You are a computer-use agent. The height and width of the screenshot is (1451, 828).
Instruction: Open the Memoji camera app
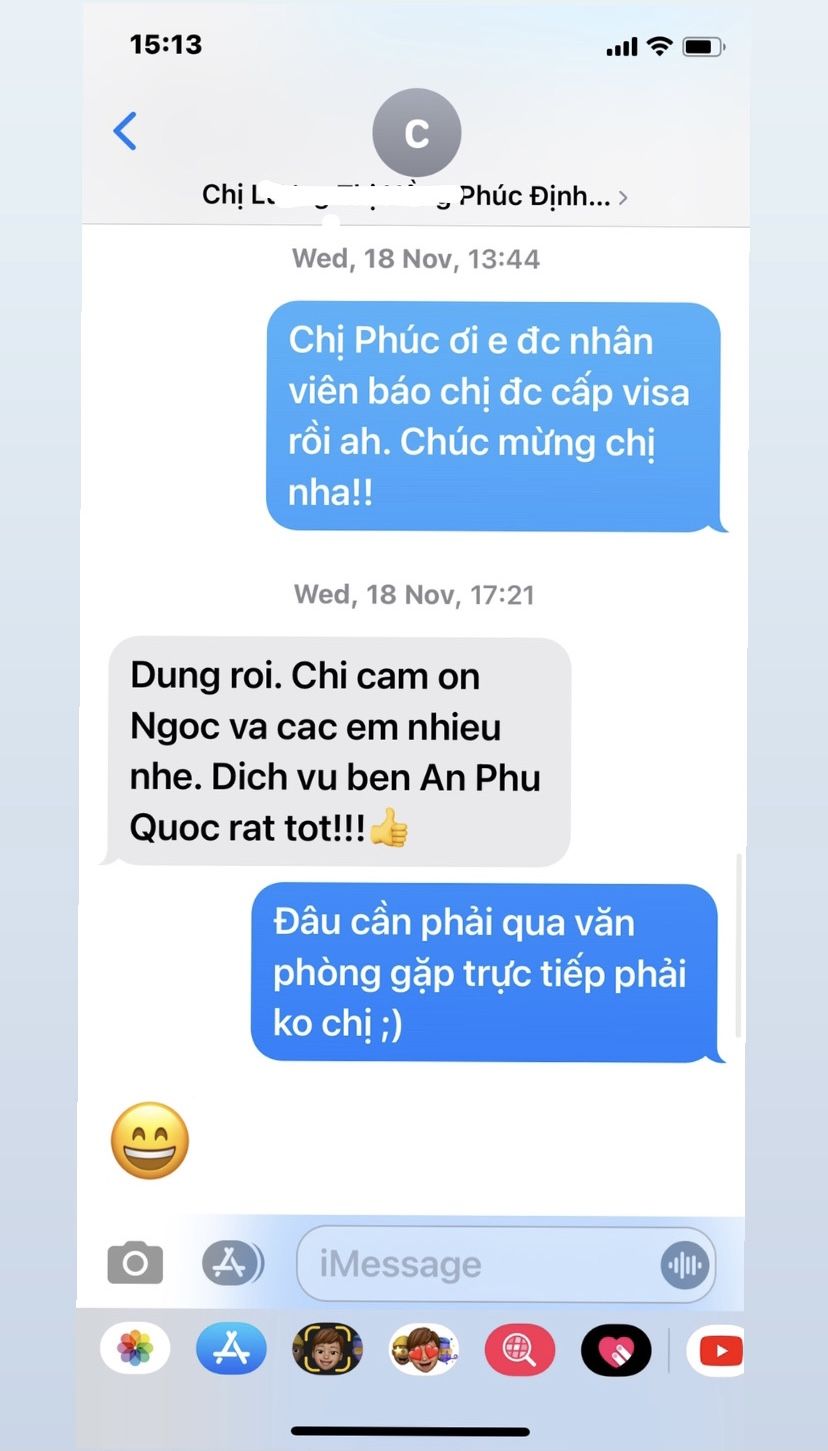tap(327, 1349)
